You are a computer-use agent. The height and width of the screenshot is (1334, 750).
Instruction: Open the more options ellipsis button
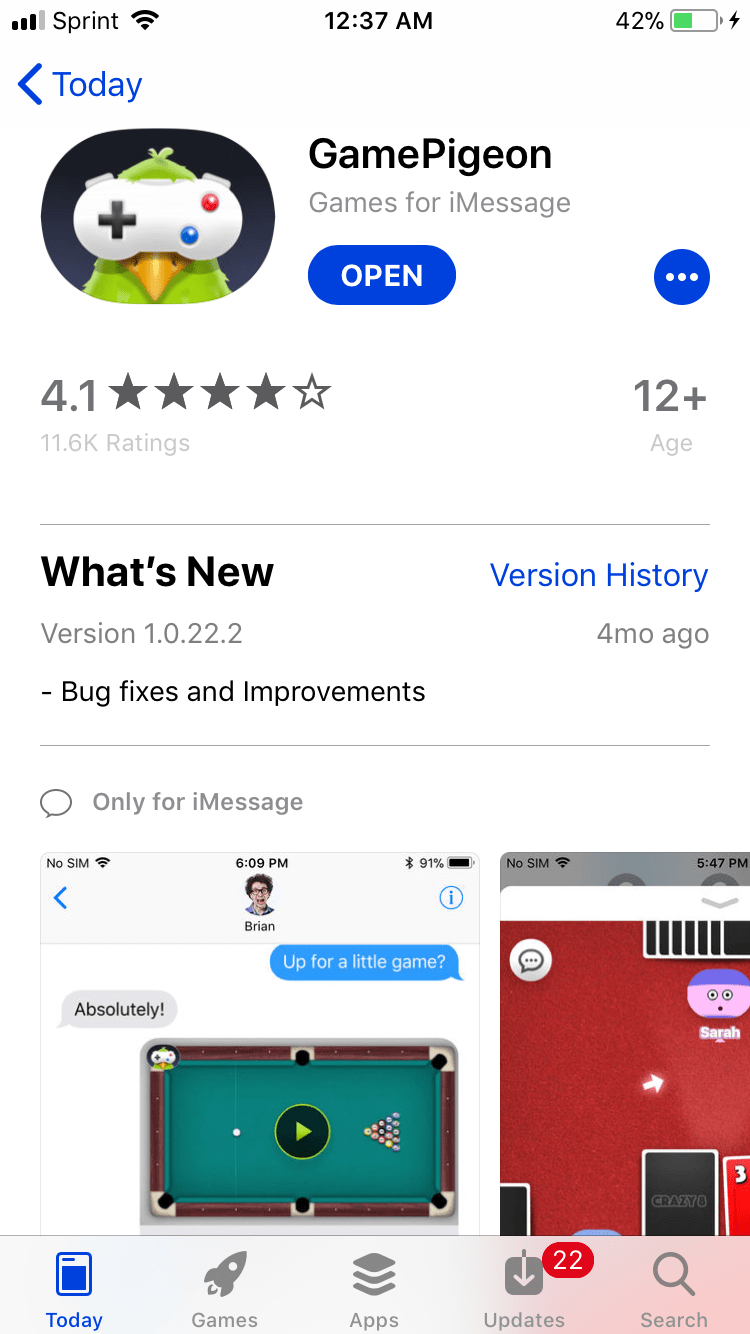point(681,276)
